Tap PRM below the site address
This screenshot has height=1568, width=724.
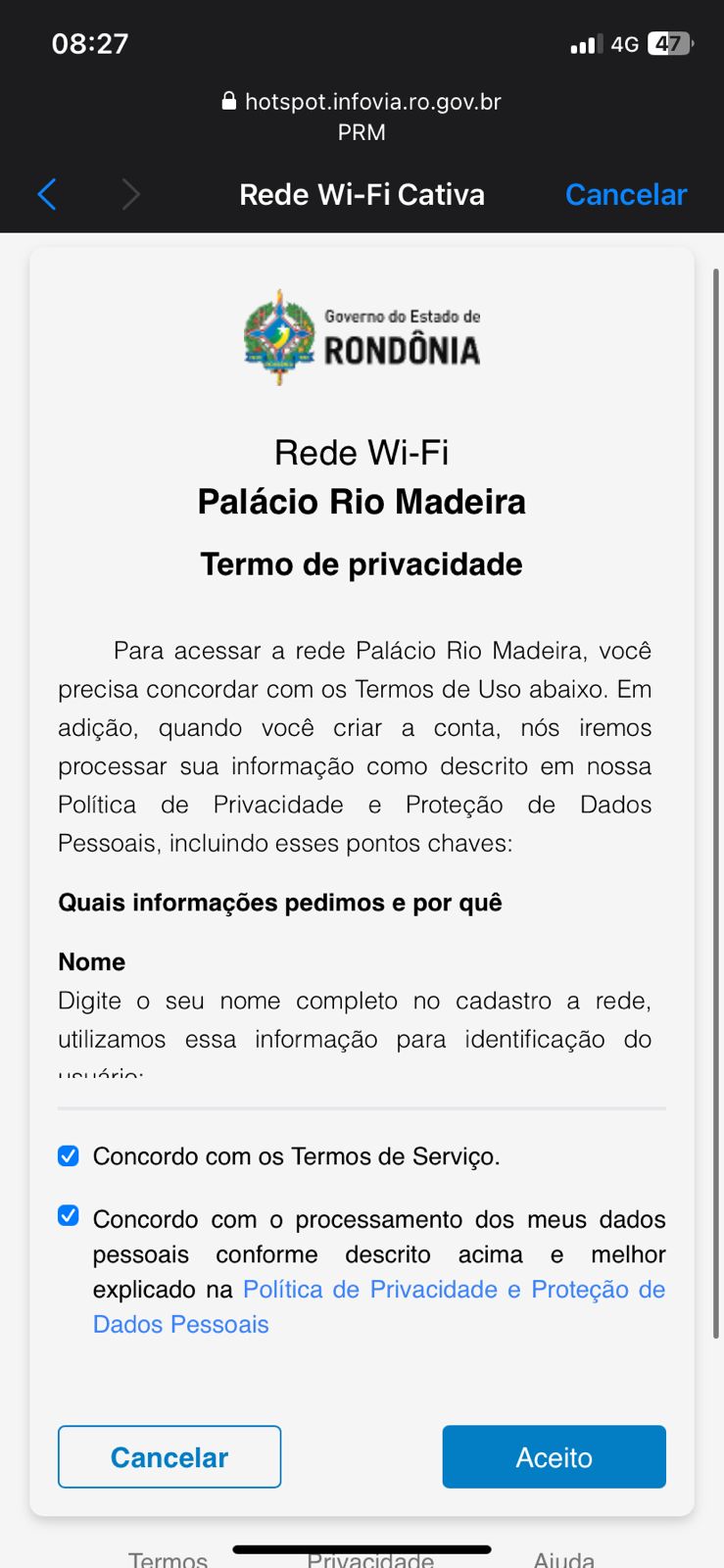(x=362, y=132)
